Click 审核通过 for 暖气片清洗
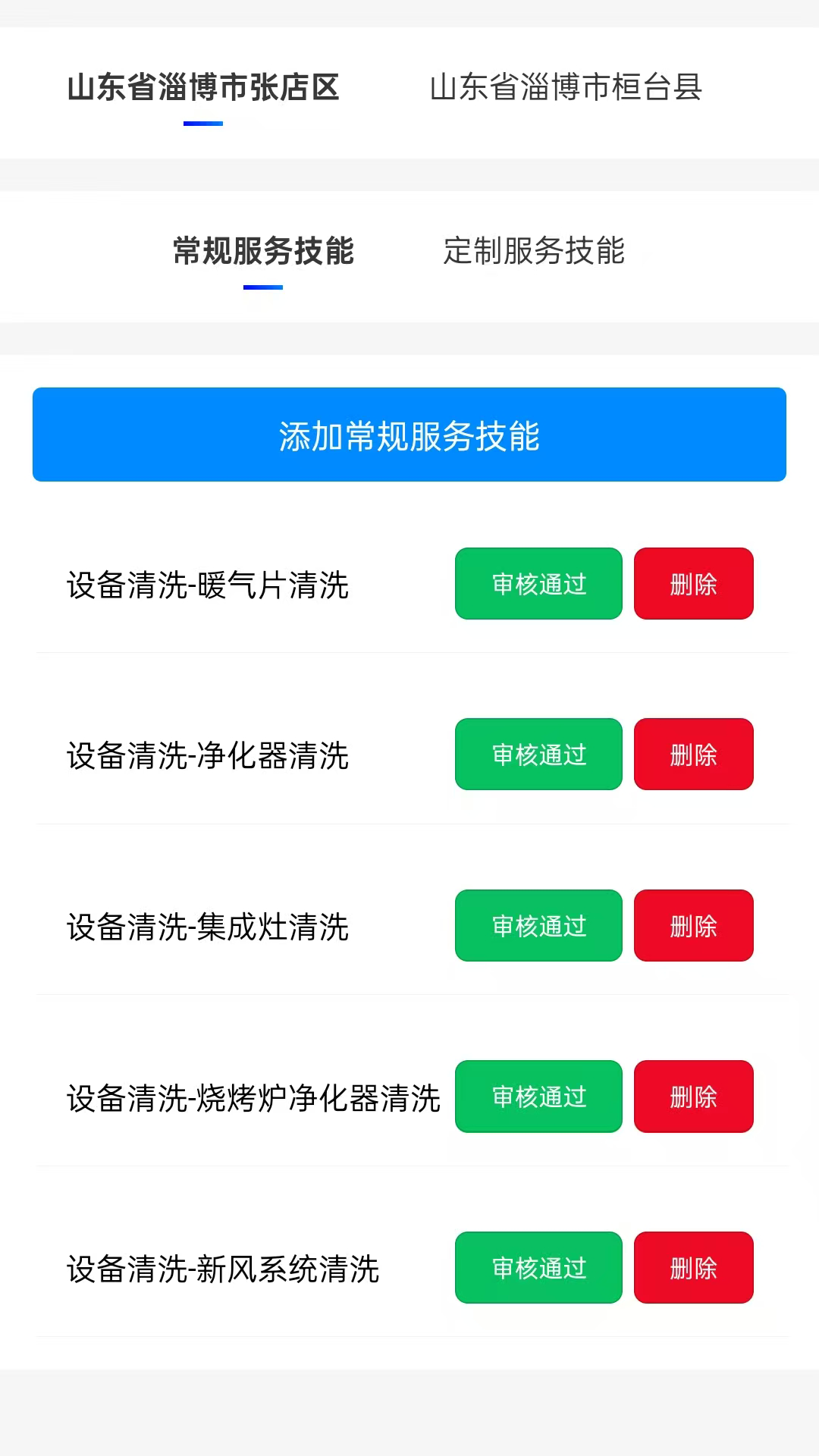This screenshot has height=1456, width=819. [538, 584]
